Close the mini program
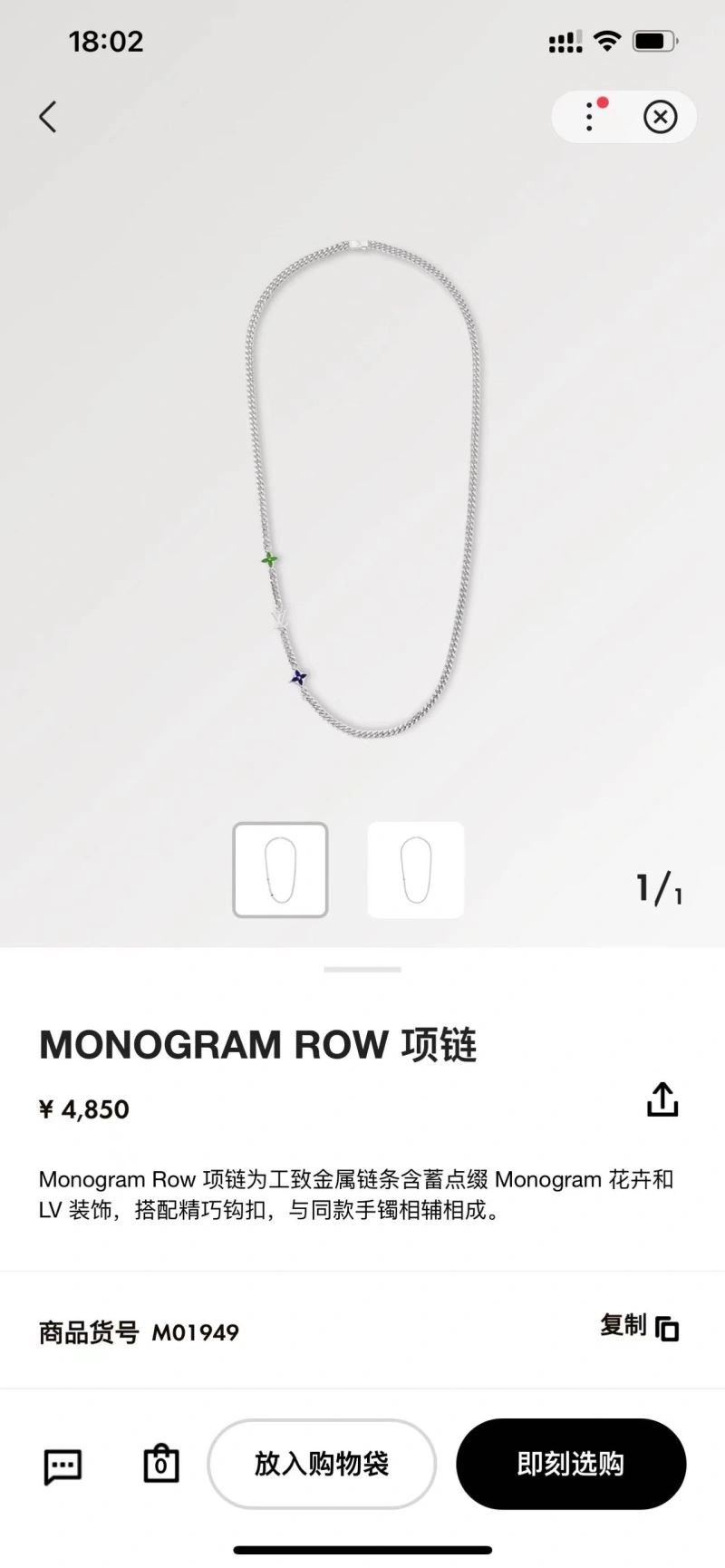 (660, 117)
